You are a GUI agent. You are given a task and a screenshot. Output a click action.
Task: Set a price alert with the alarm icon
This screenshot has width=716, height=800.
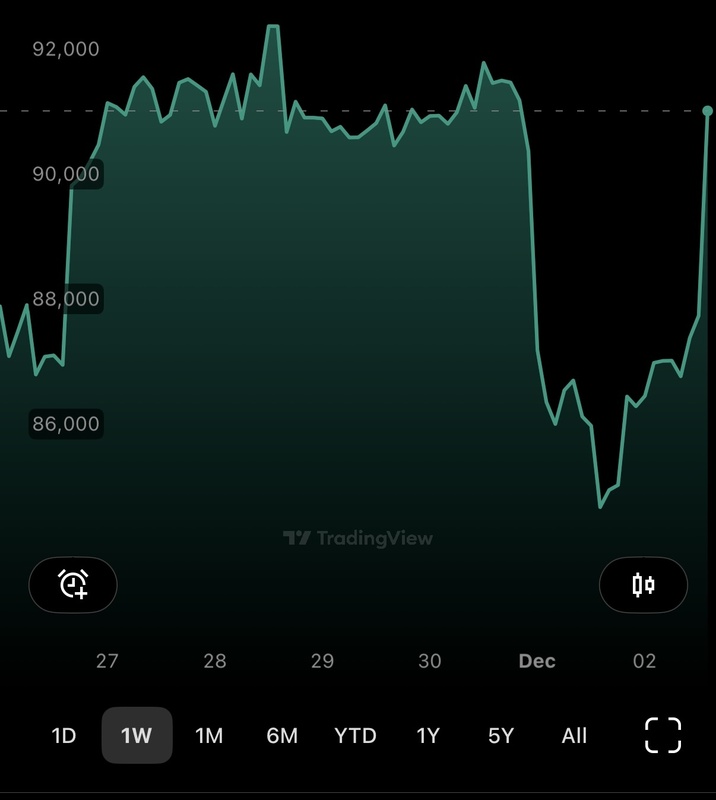[x=73, y=584]
